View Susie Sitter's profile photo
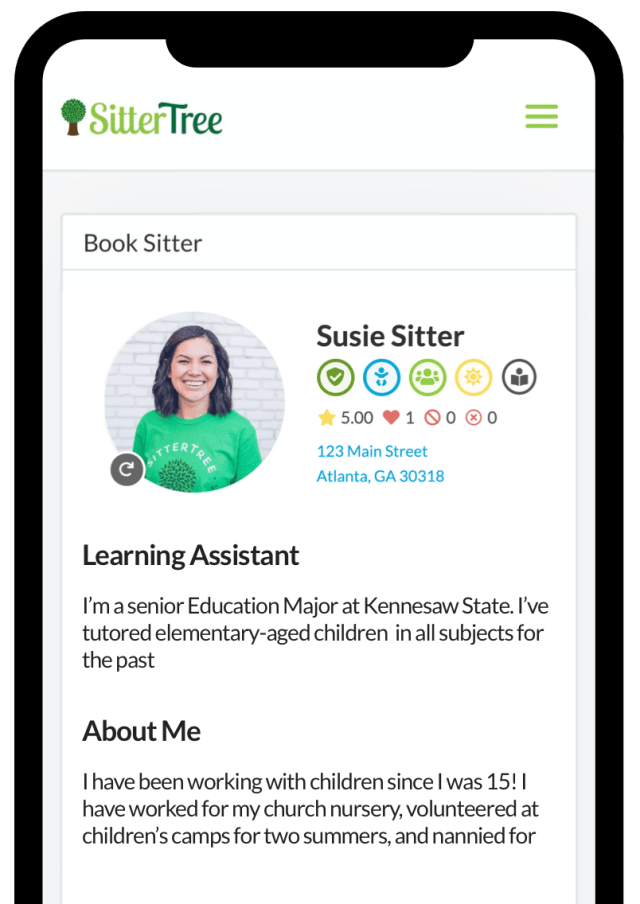This screenshot has width=640, height=904. click(x=195, y=400)
